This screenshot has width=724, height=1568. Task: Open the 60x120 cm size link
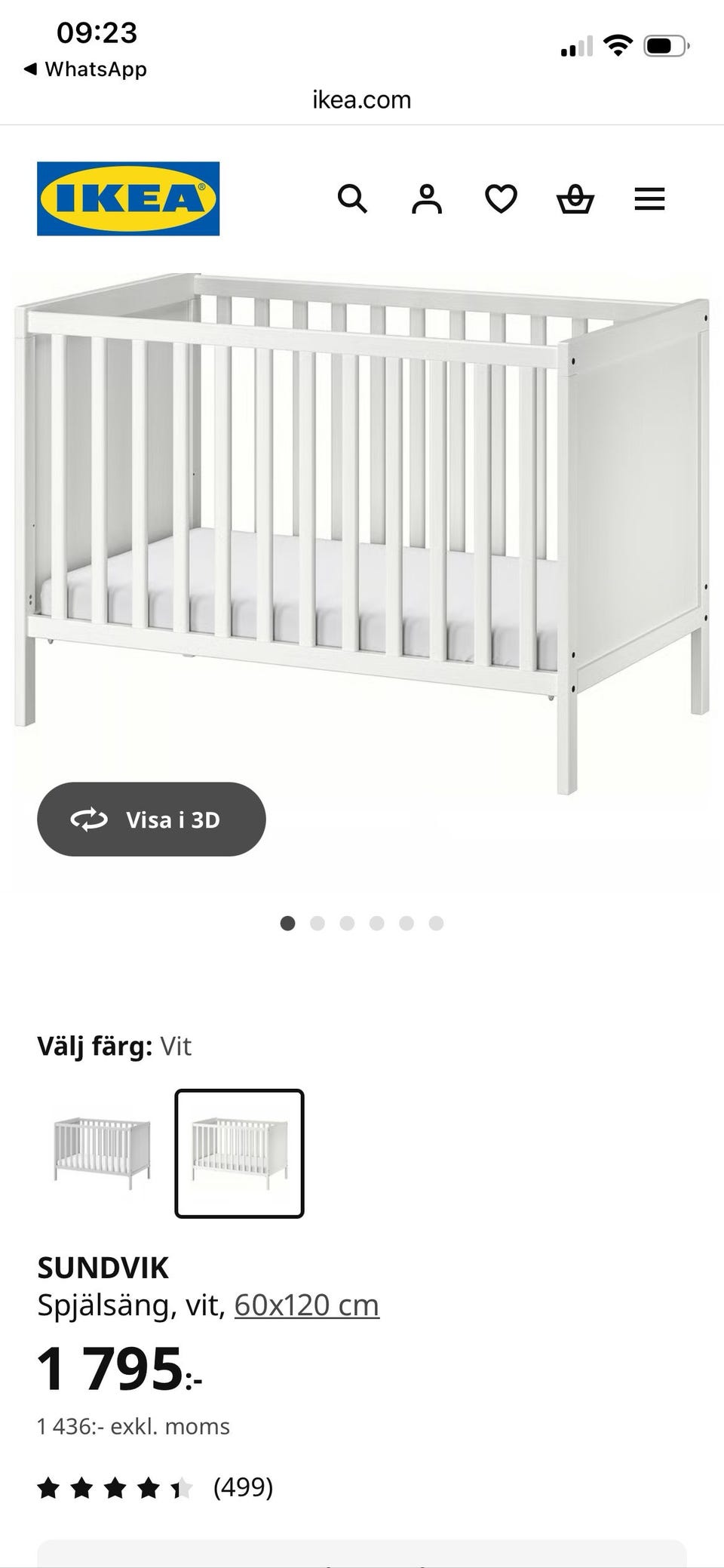tap(306, 1305)
